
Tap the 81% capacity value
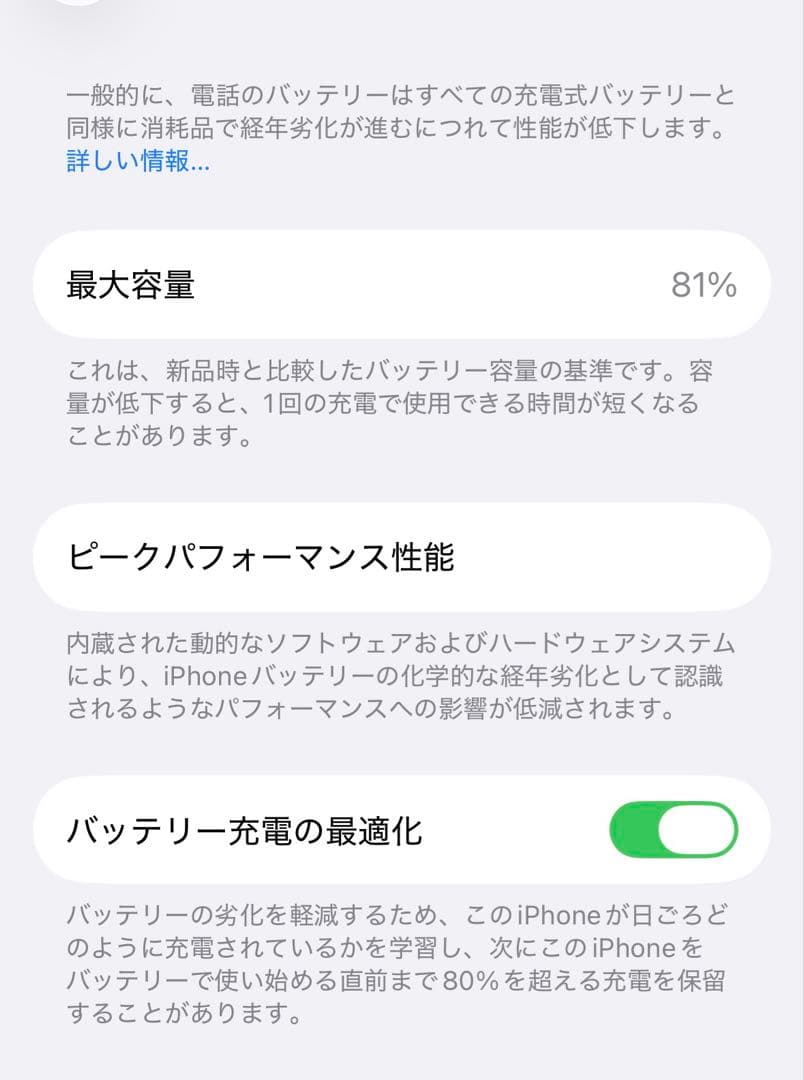point(704,285)
